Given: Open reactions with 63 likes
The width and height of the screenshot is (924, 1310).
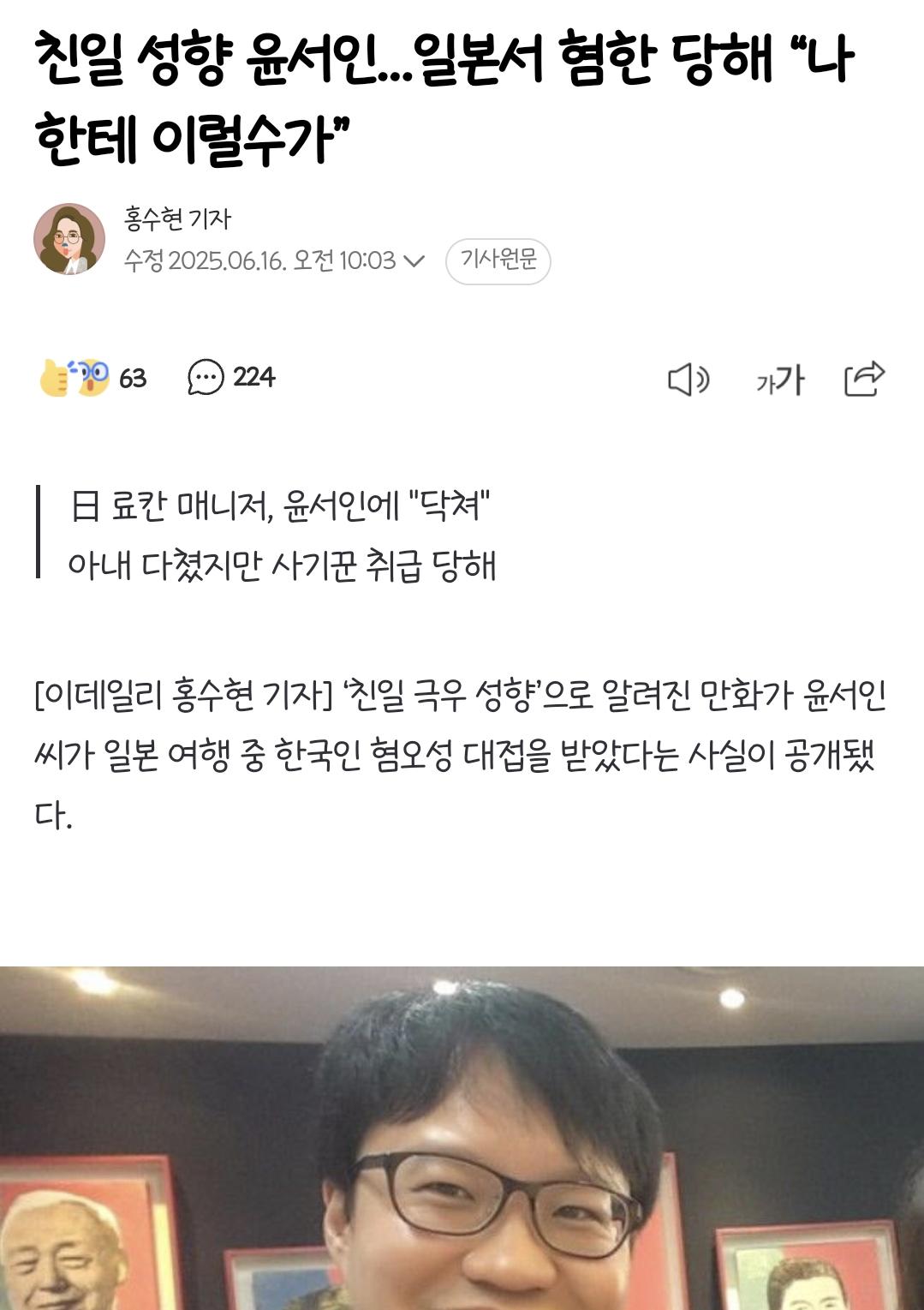Looking at the screenshot, I should pyautogui.click(x=92, y=378).
